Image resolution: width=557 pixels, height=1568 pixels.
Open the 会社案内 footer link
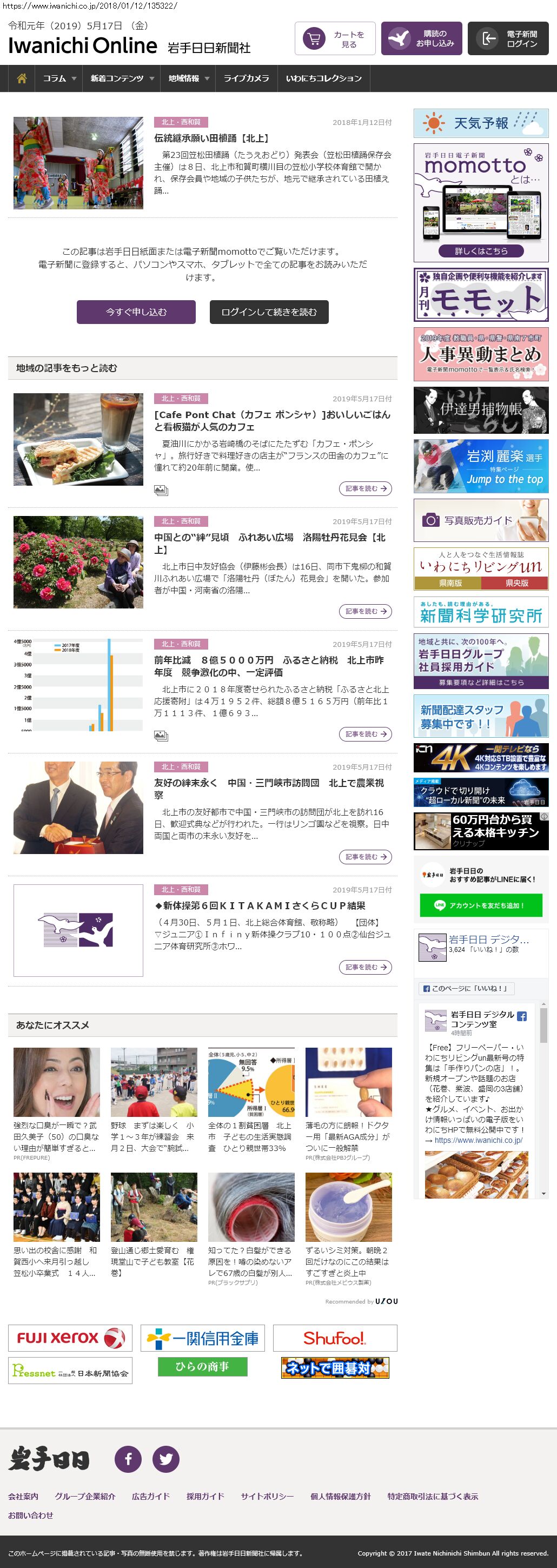(23, 1496)
